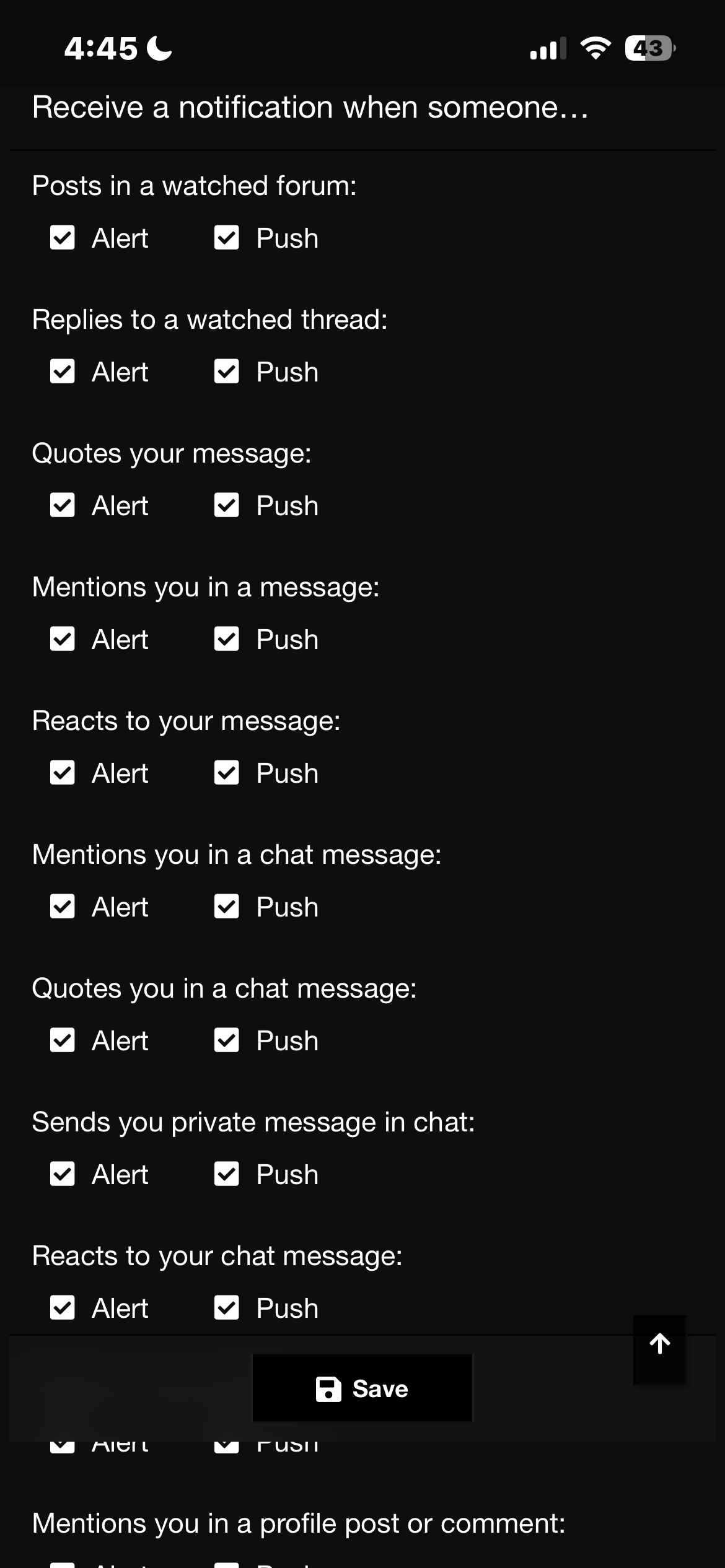Image resolution: width=725 pixels, height=1568 pixels.
Task: Disable Push for Mentions you in a chat message
Action: 227,907
